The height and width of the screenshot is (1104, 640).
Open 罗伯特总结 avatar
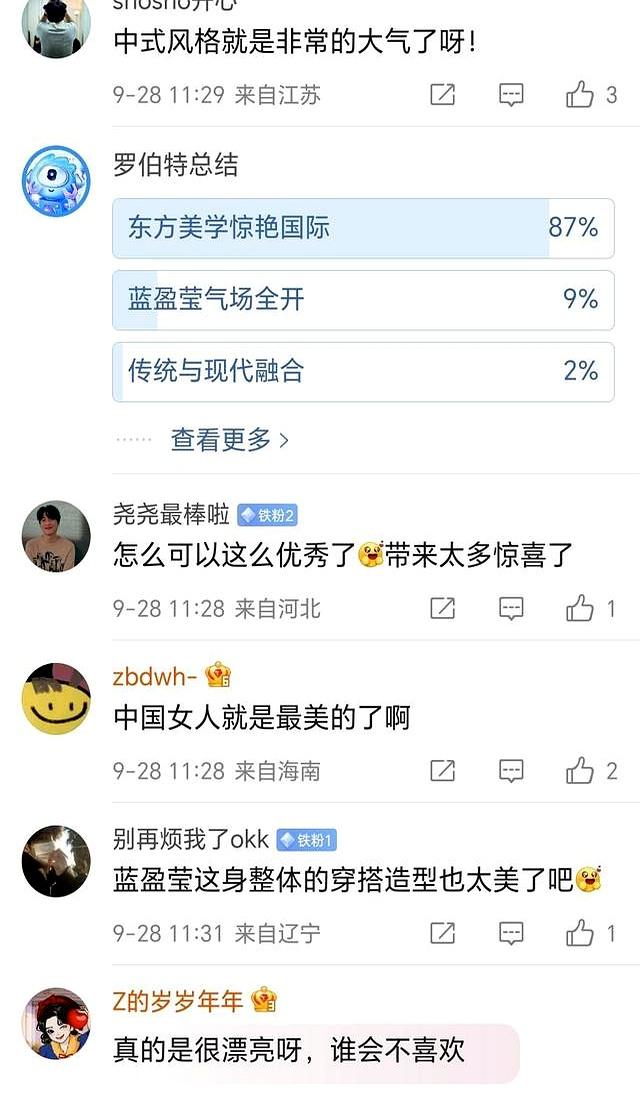click(56, 179)
